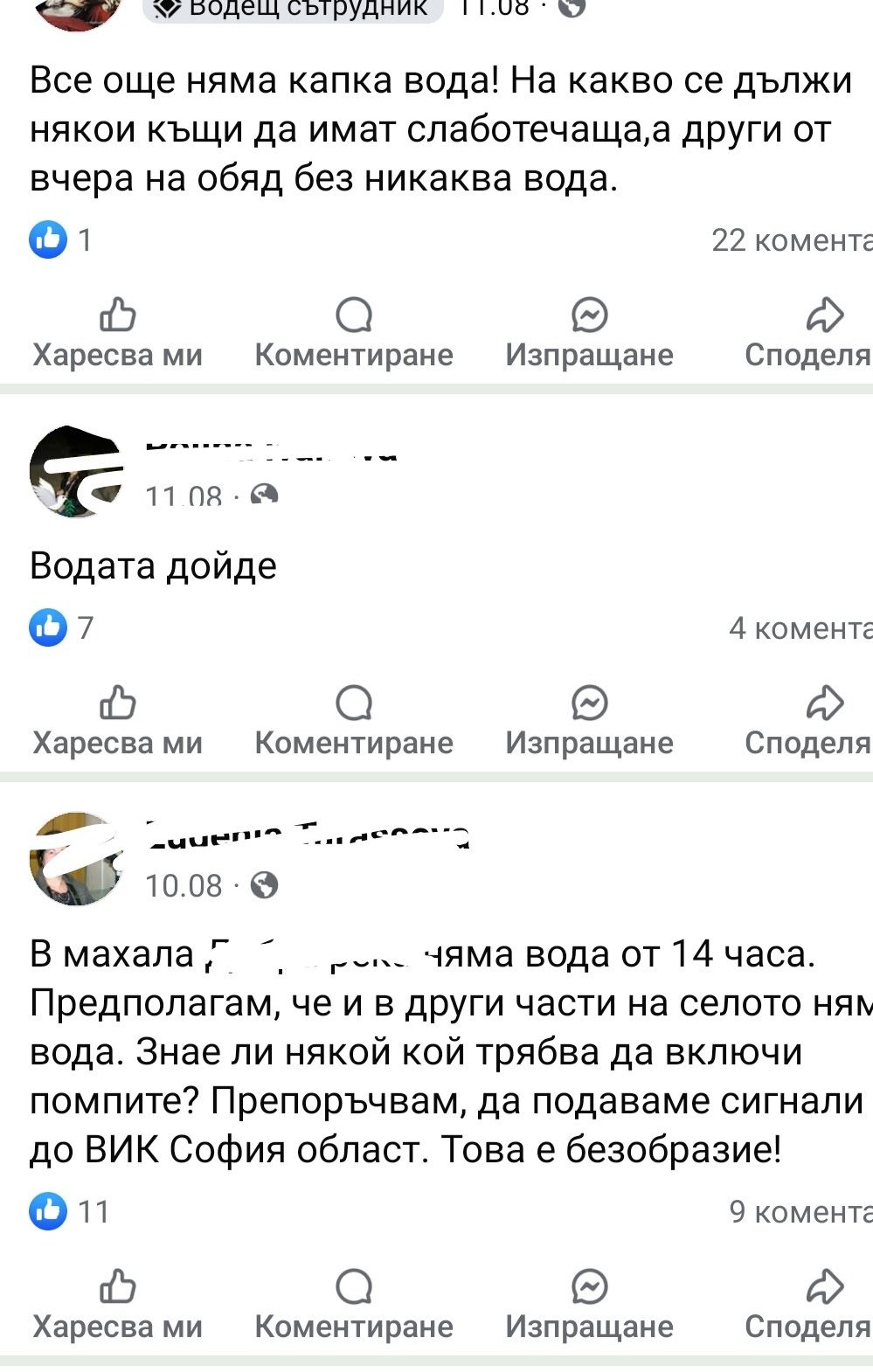Comment on the 'Все още няма капка вода' post
The width and height of the screenshot is (873, 1372).
(x=354, y=334)
